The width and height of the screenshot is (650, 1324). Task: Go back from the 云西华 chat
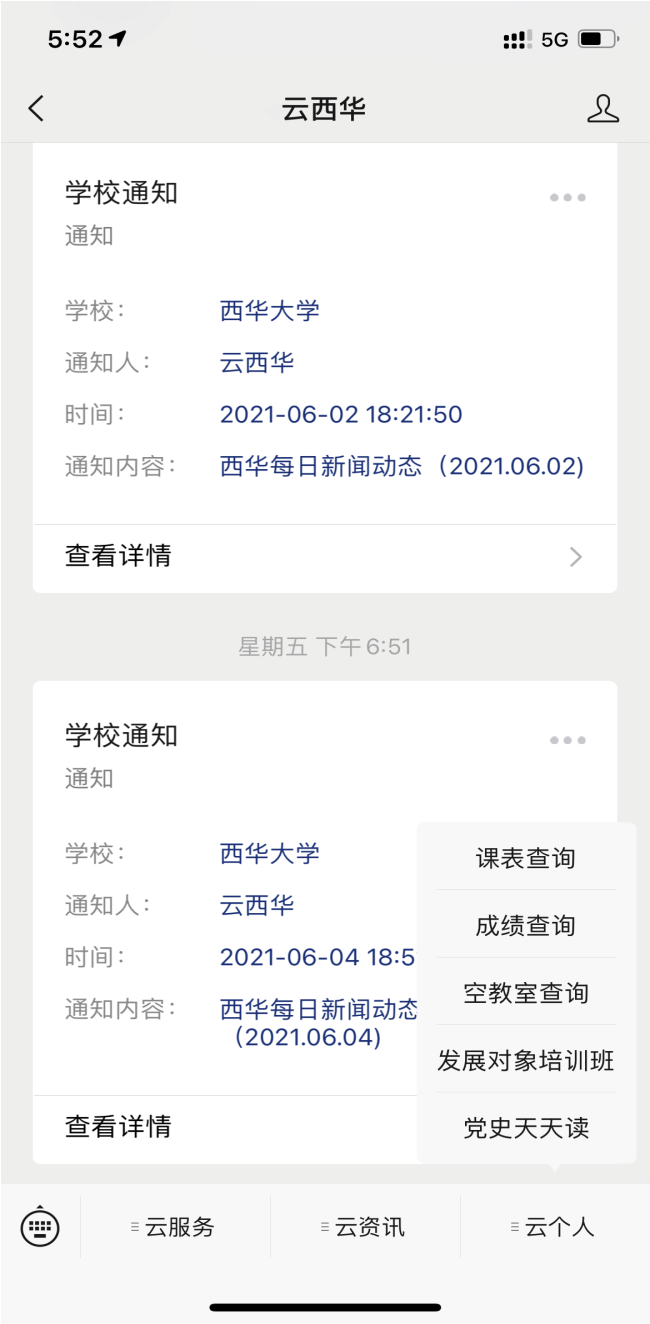pyautogui.click(x=37, y=108)
